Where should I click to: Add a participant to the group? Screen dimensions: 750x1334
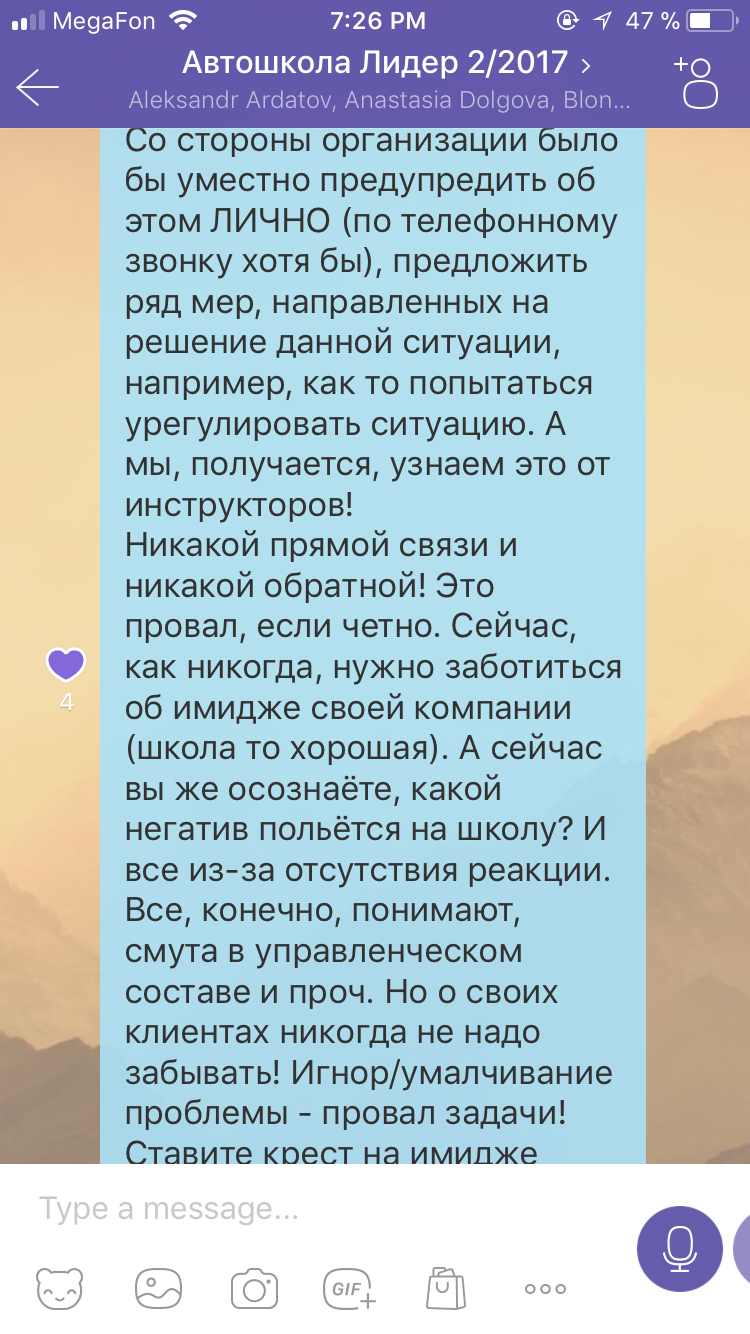click(698, 83)
